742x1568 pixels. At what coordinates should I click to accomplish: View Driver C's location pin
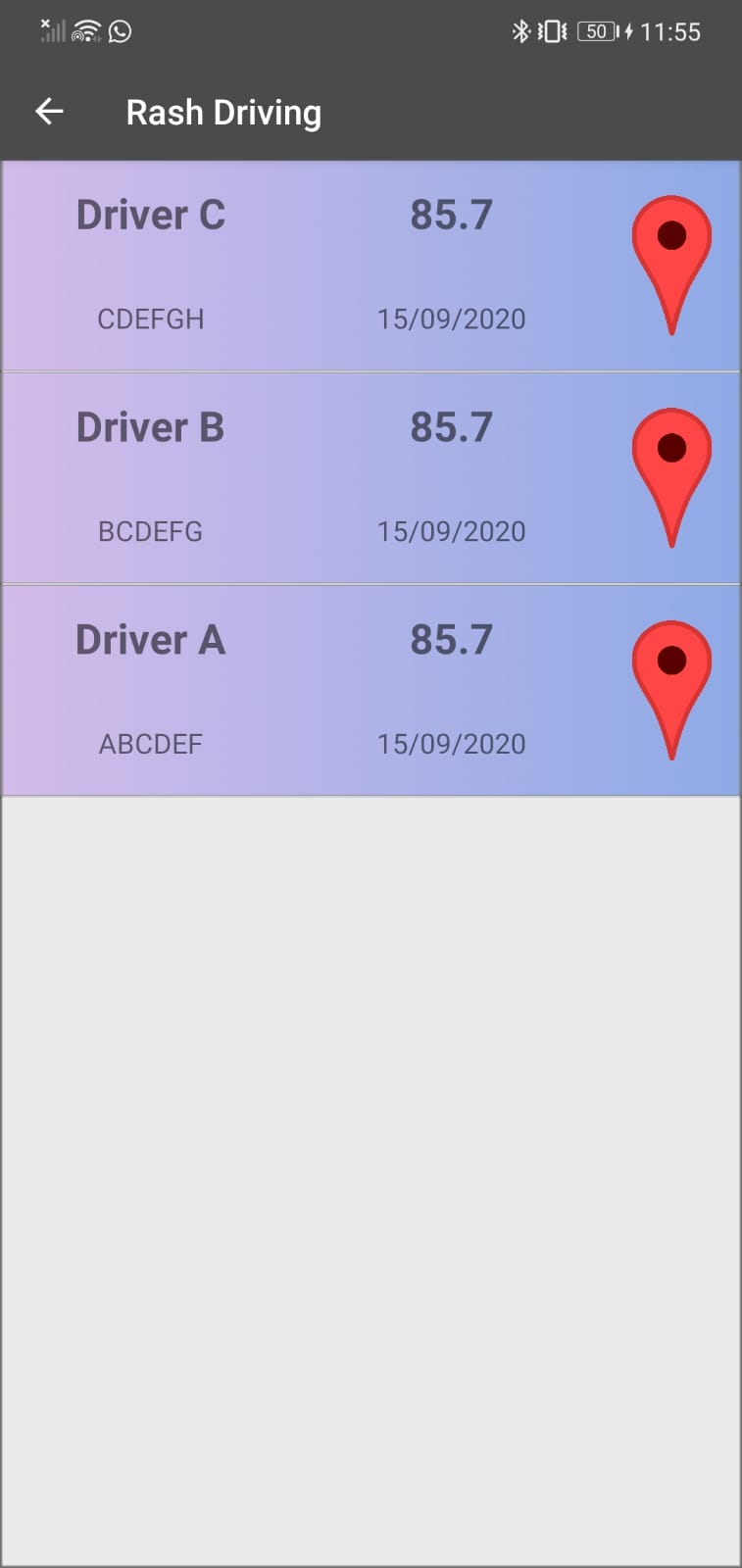671,260
